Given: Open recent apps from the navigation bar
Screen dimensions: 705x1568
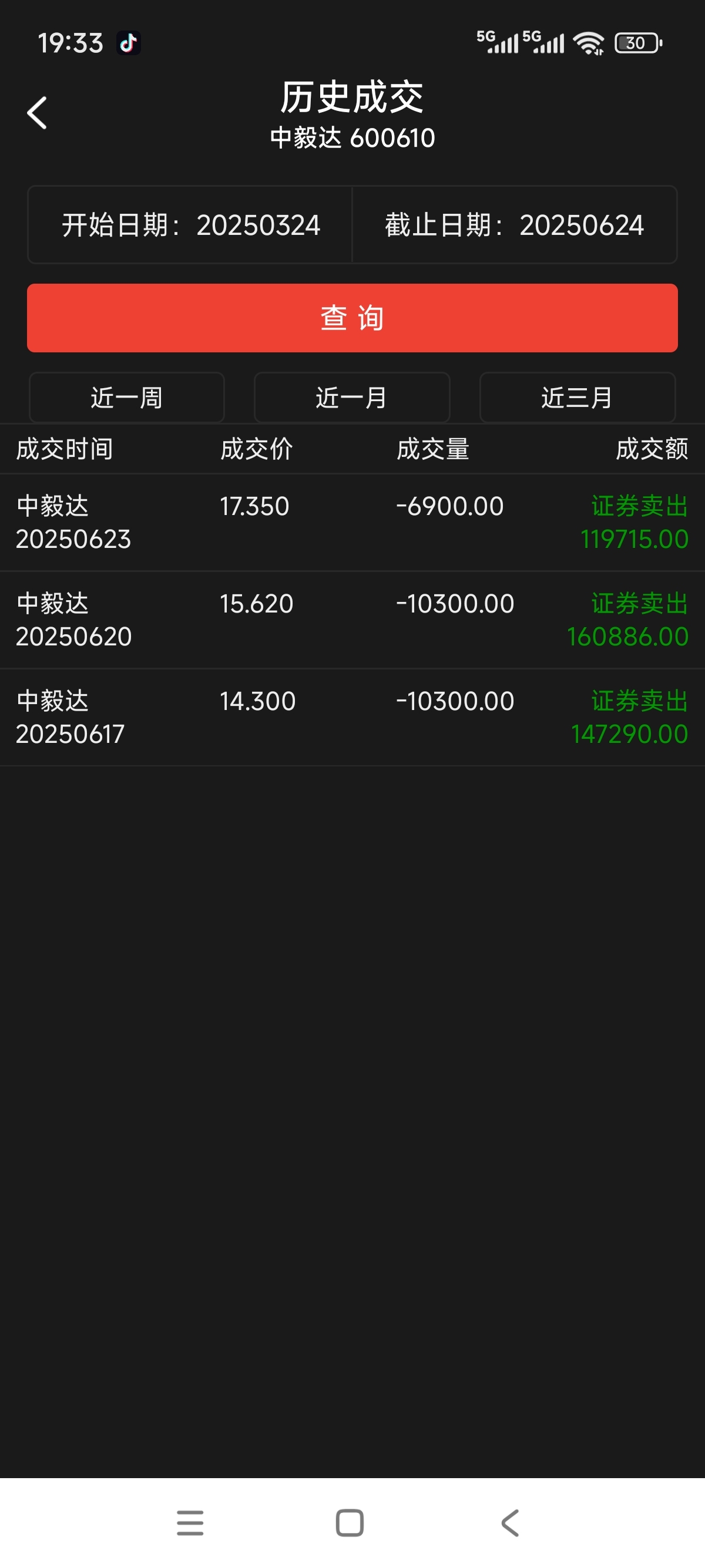Looking at the screenshot, I should 190,1523.
